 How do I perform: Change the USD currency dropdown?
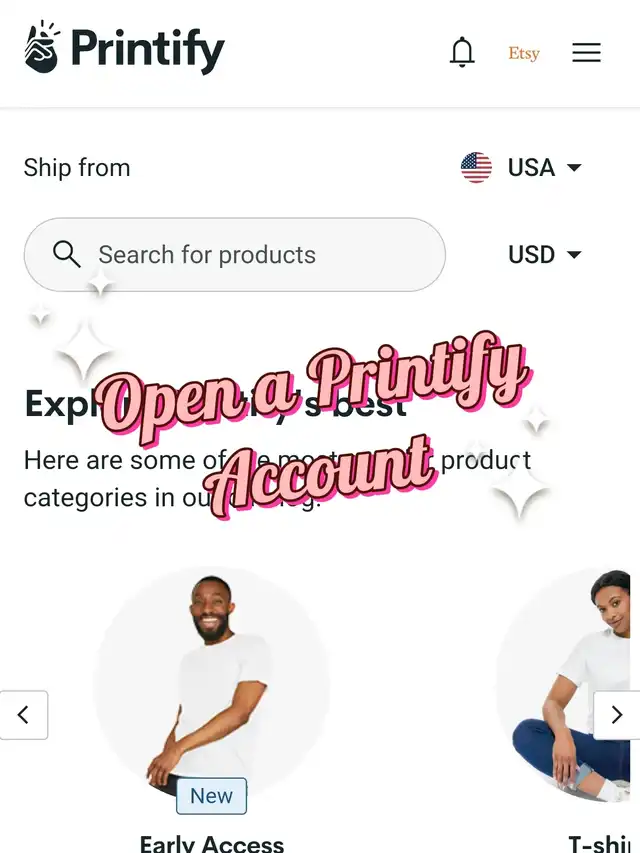[x=545, y=255]
